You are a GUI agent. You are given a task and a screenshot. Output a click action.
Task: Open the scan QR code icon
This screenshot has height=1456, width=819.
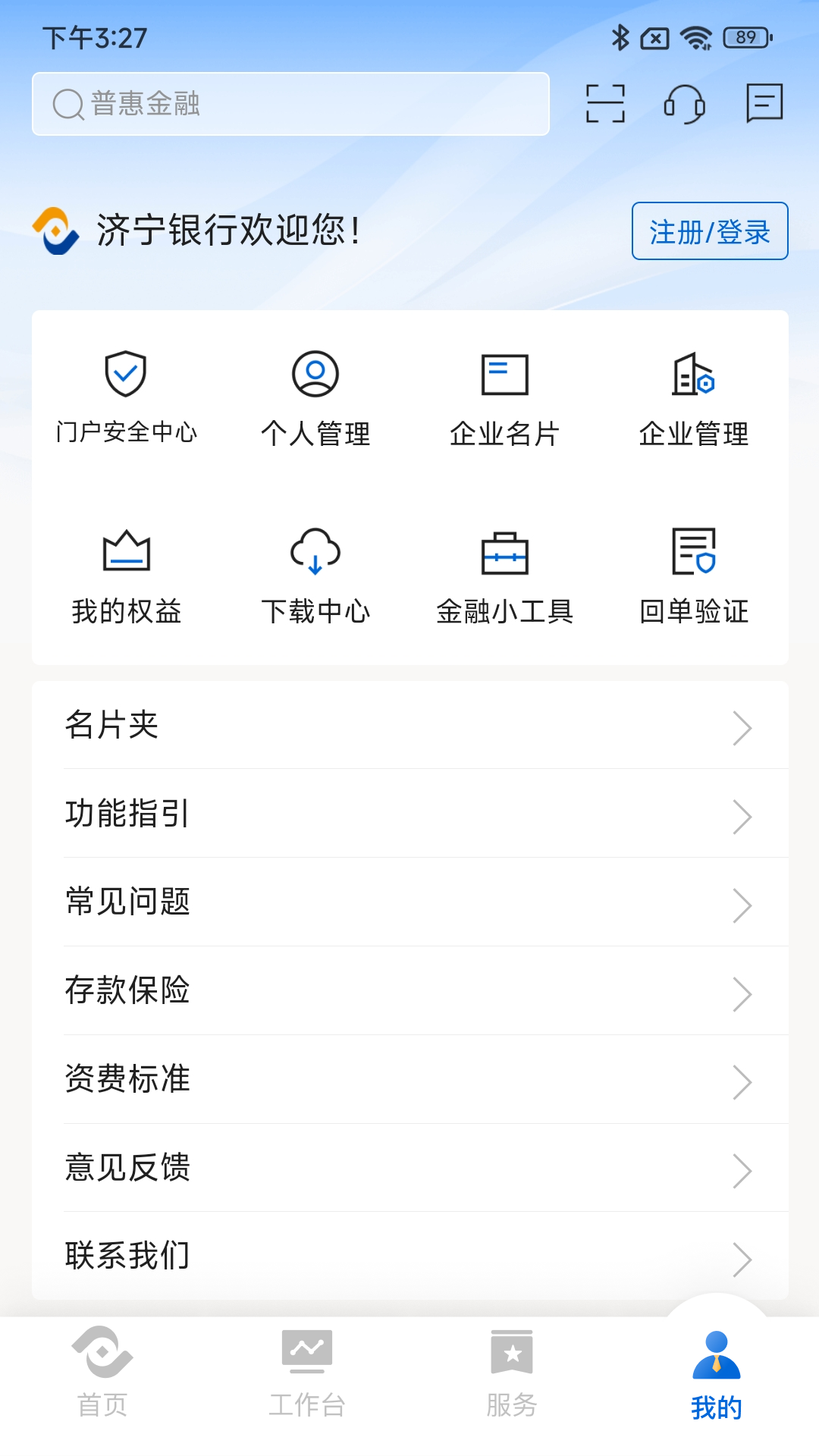coord(605,104)
